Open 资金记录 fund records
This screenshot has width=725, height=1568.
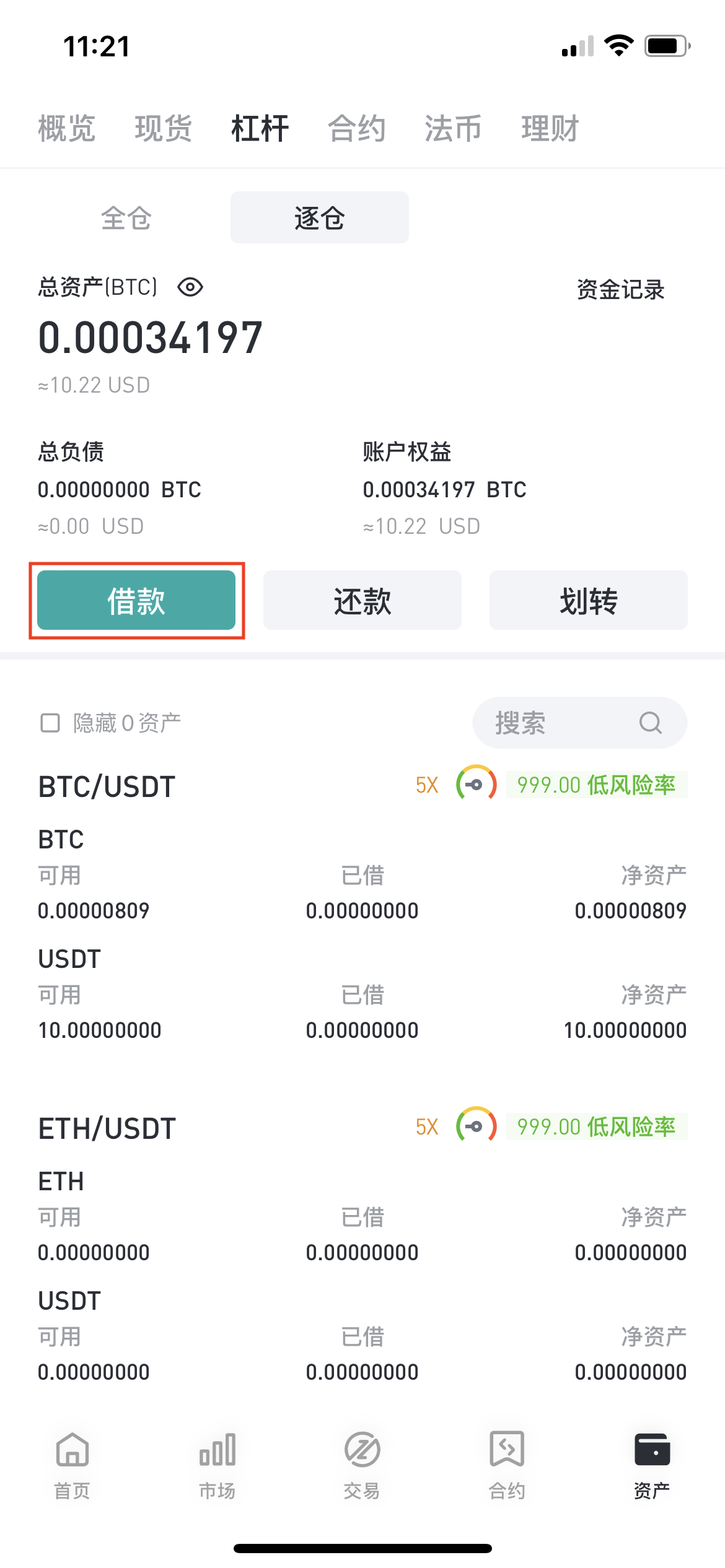[620, 289]
